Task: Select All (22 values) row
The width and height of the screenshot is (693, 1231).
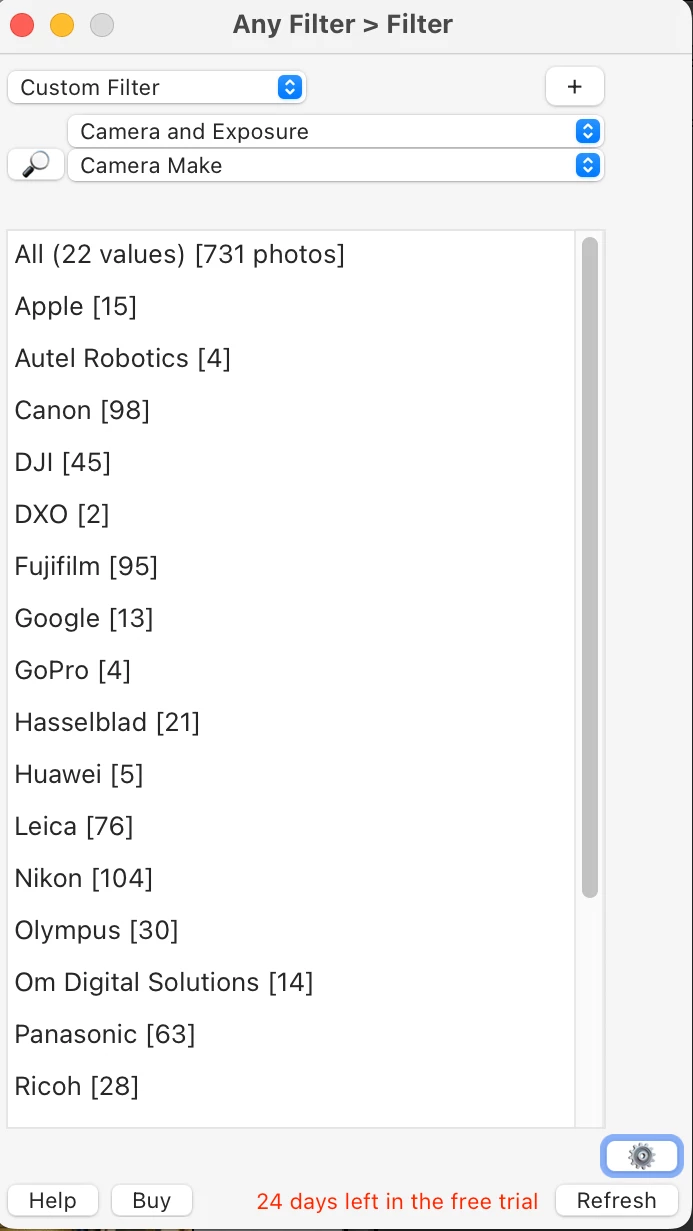Action: coord(180,255)
